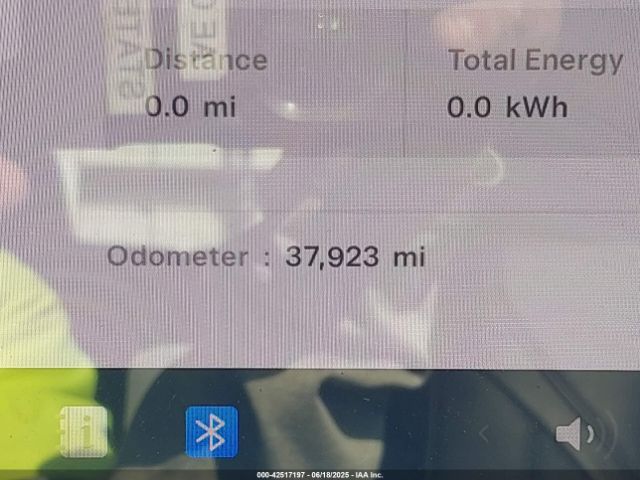
Task: Open the manual info icon
Action: pyautogui.click(x=84, y=432)
